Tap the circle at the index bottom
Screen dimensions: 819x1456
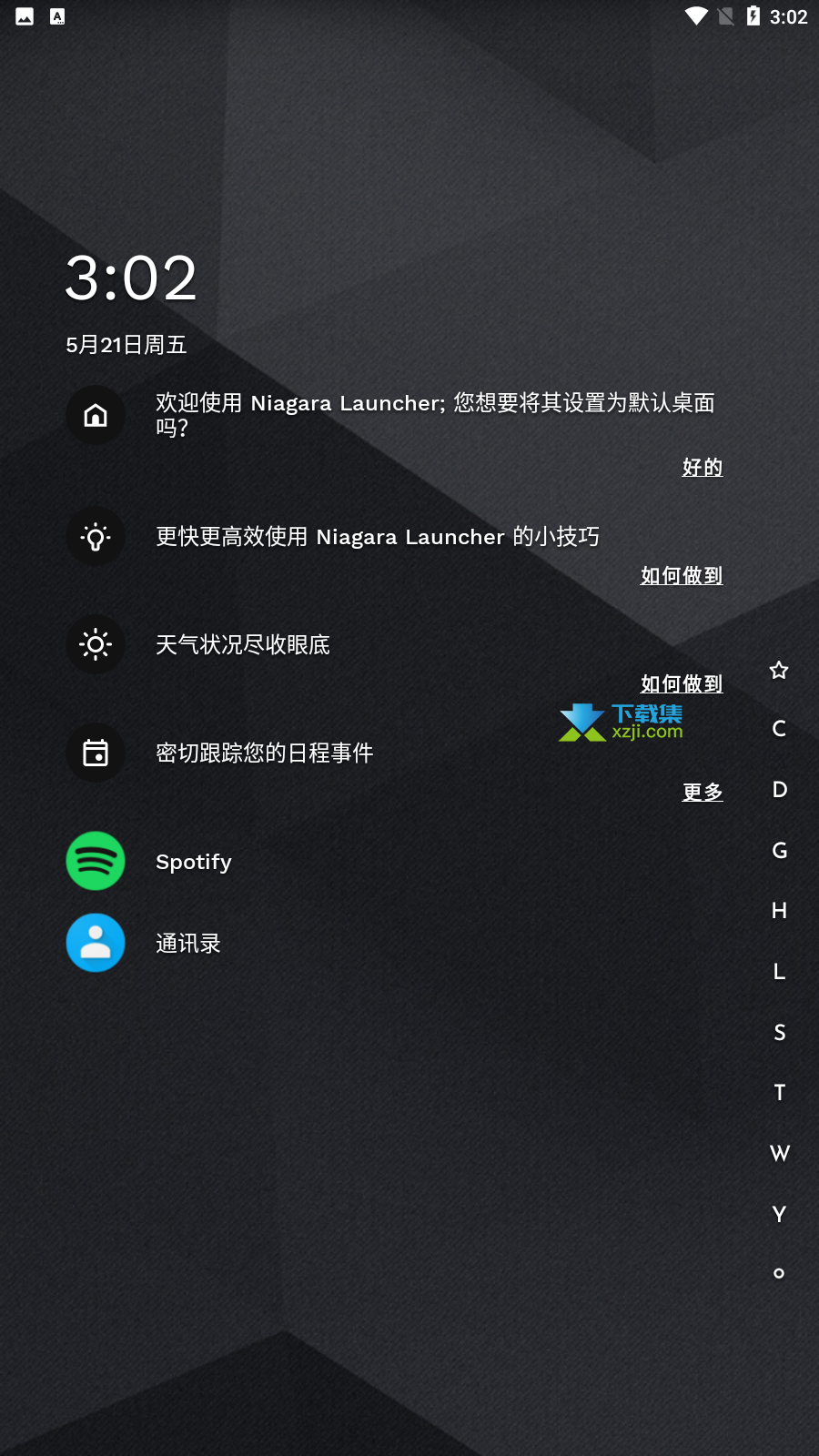[x=779, y=1273]
